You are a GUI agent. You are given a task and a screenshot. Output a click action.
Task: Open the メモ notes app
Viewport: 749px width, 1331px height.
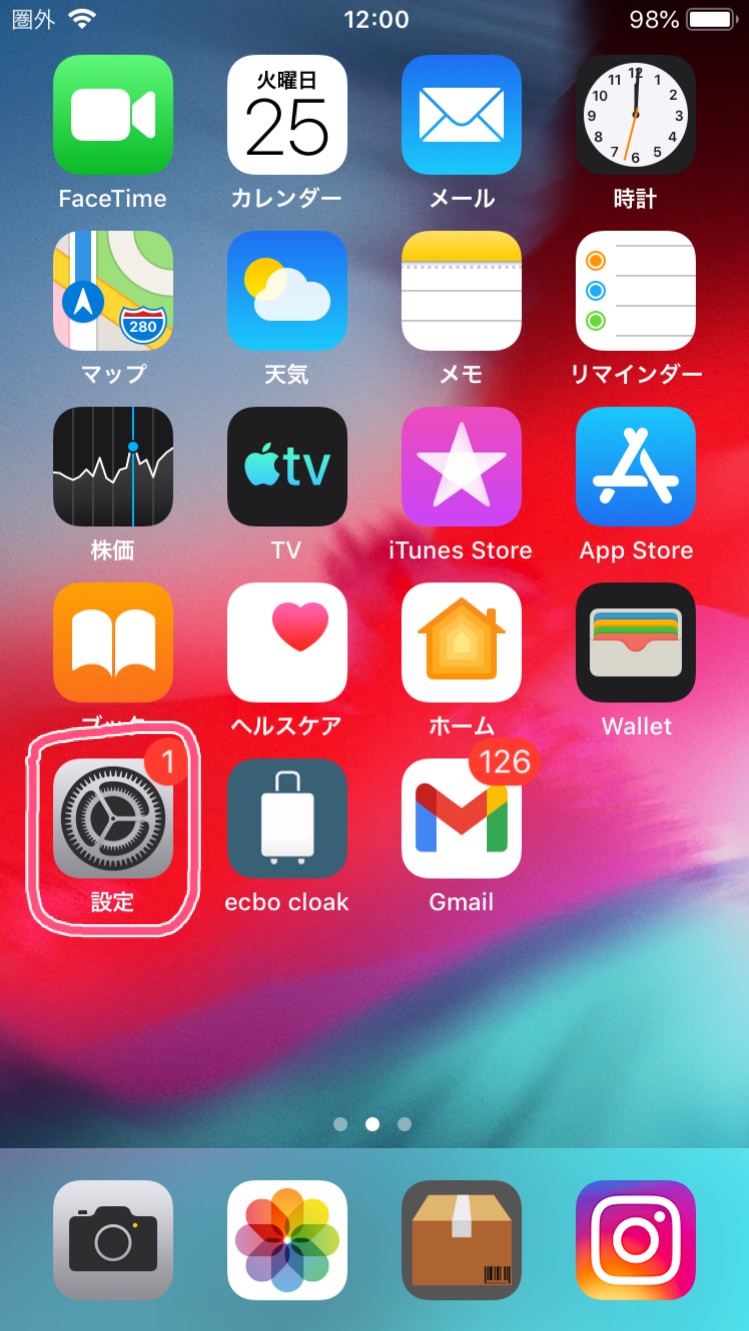click(461, 291)
